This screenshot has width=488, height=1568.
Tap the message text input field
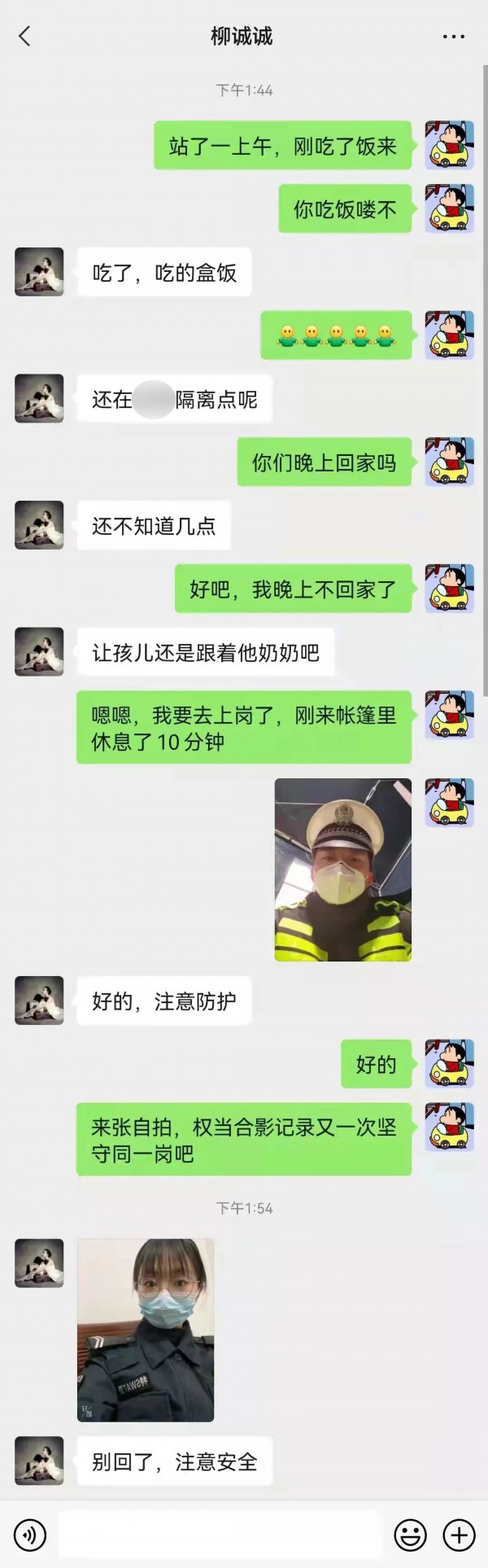pos(220,1535)
